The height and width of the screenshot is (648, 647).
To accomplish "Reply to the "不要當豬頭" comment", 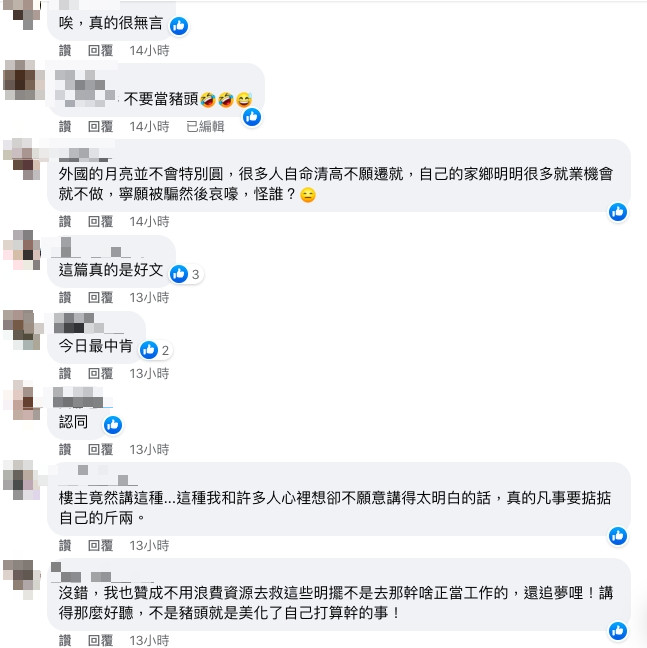I will pos(100,126).
